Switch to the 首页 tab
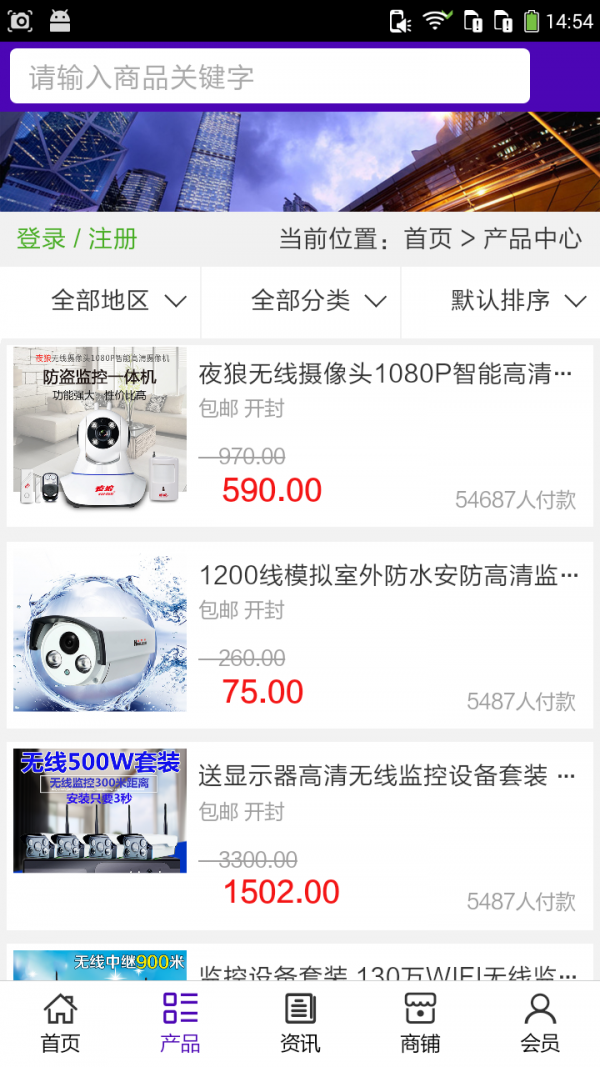This screenshot has width=600, height=1067. (60, 1024)
